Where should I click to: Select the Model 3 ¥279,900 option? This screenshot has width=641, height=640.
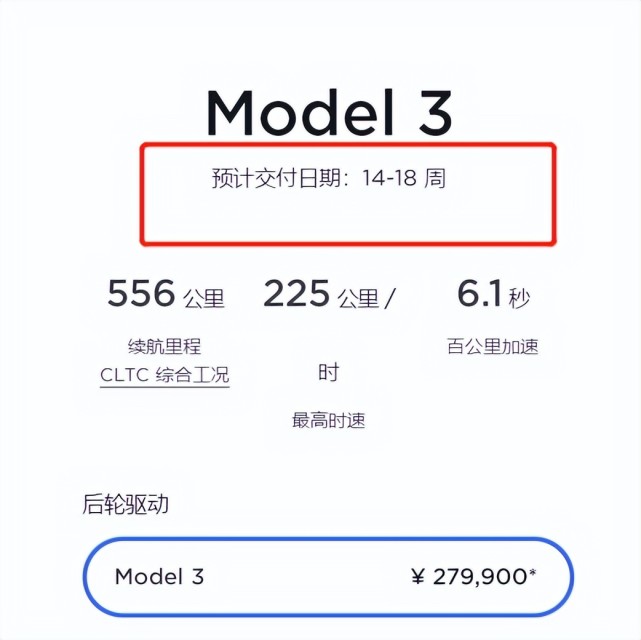tap(328, 576)
